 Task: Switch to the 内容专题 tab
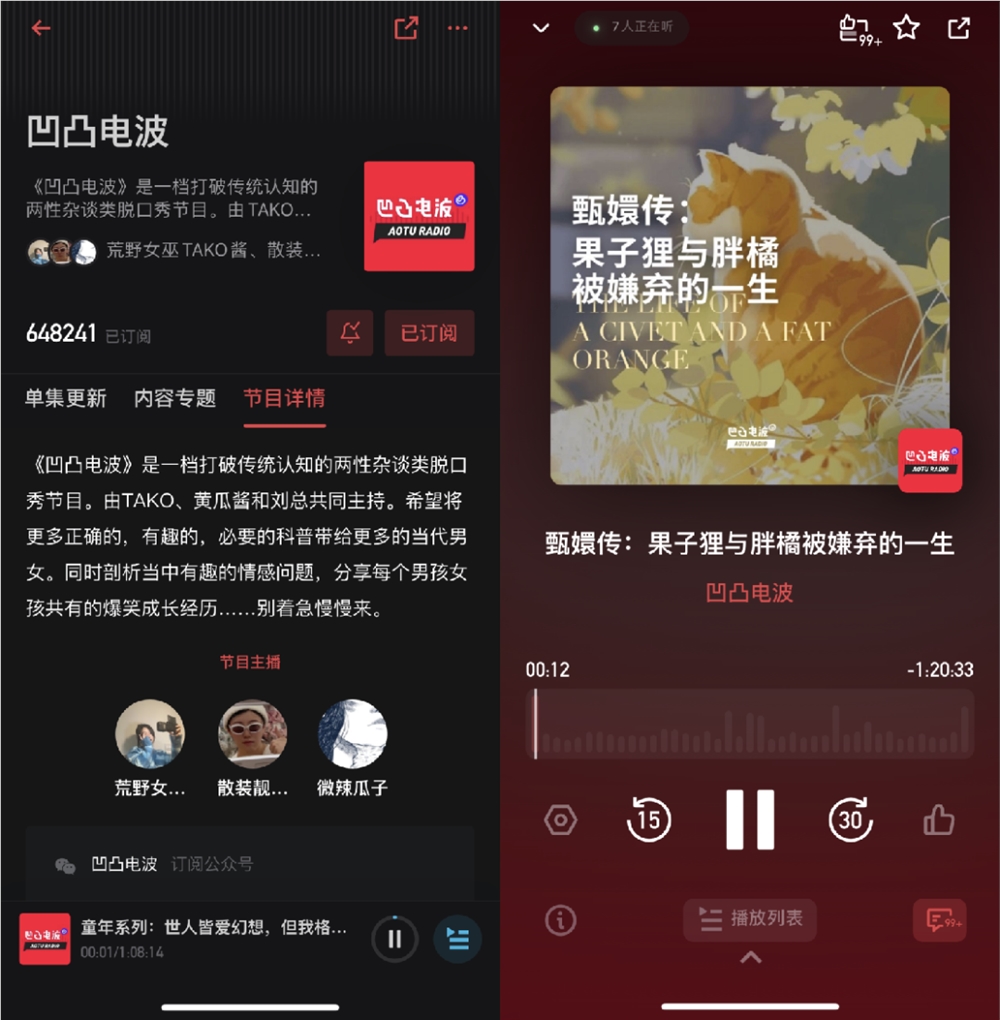pyautogui.click(x=175, y=398)
